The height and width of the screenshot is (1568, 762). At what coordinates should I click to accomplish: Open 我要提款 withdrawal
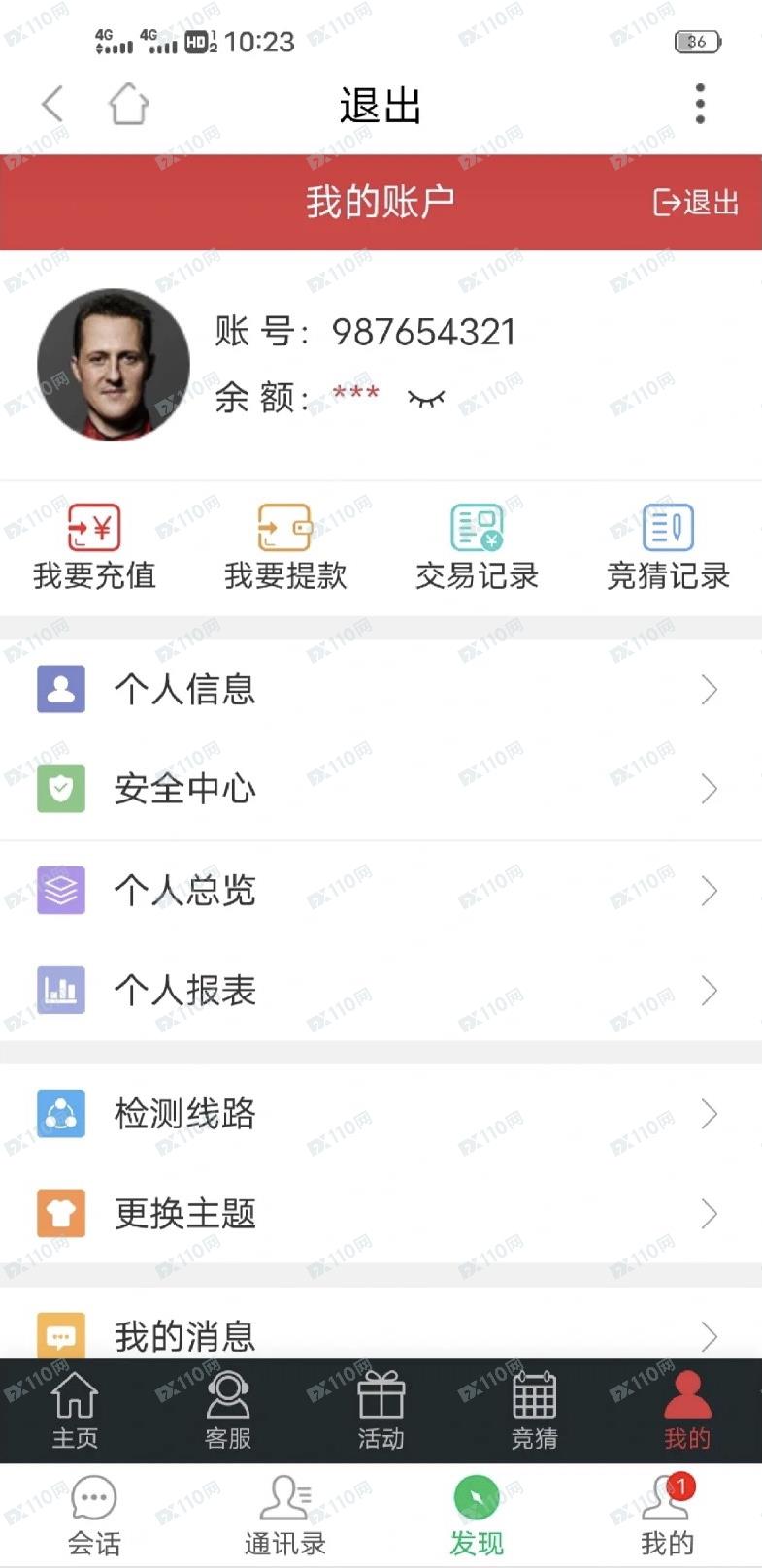(x=285, y=548)
